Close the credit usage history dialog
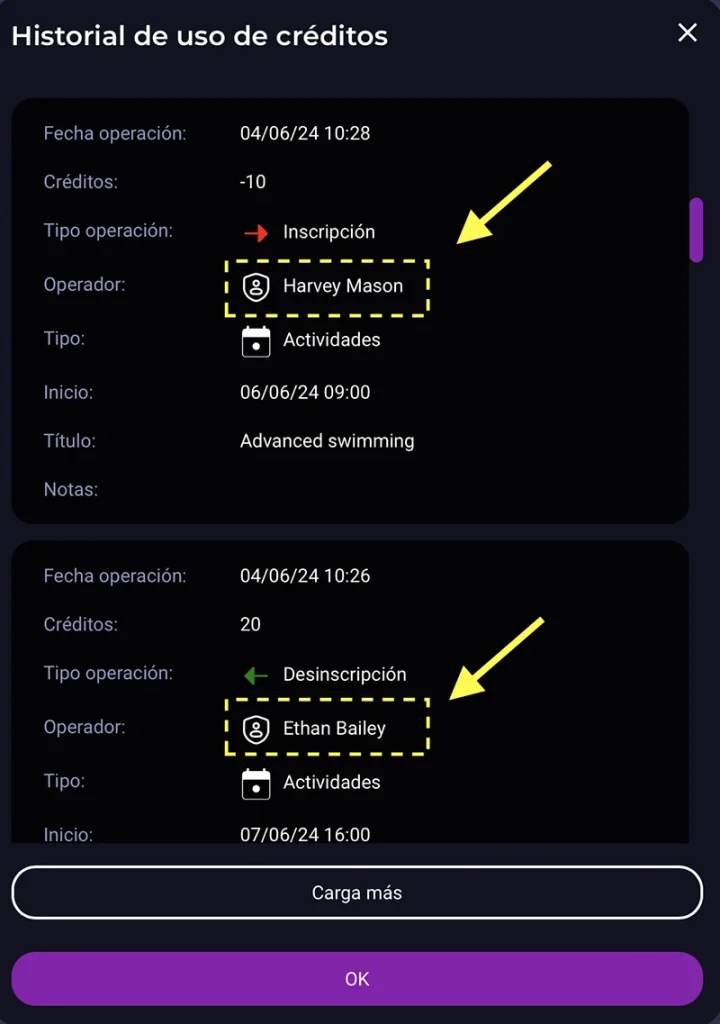 coord(687,33)
